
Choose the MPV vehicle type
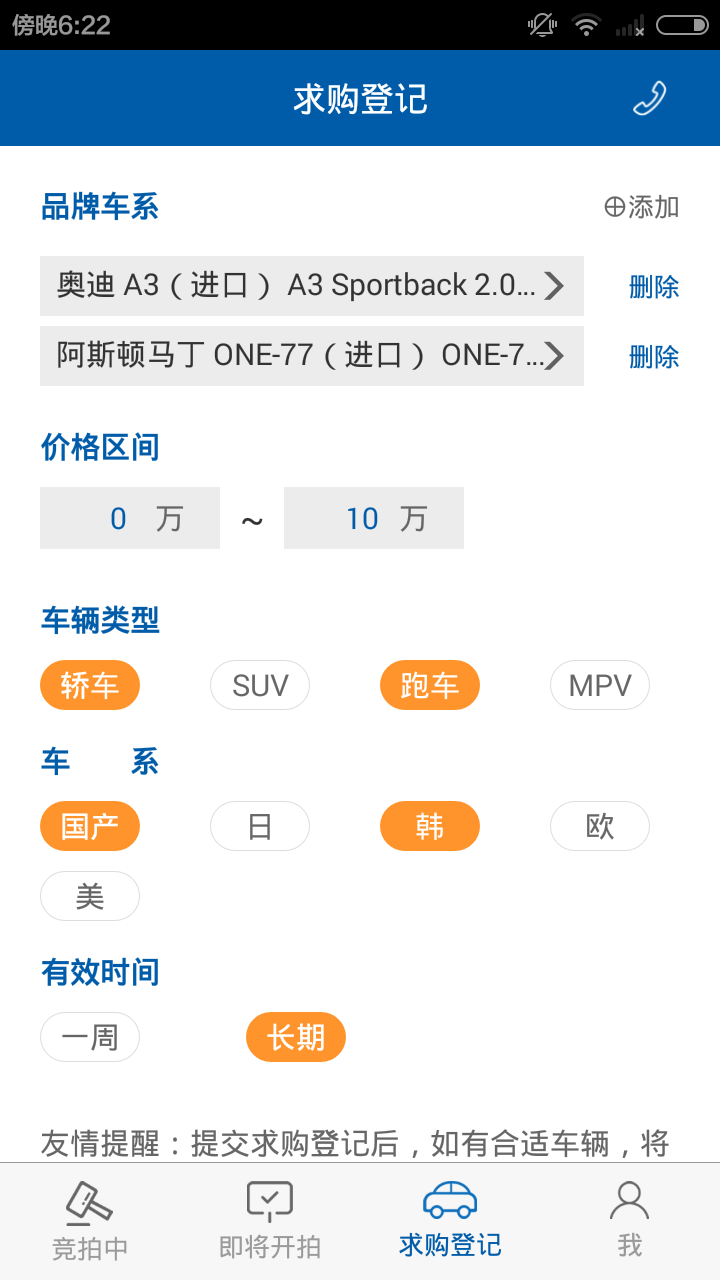pyautogui.click(x=600, y=686)
